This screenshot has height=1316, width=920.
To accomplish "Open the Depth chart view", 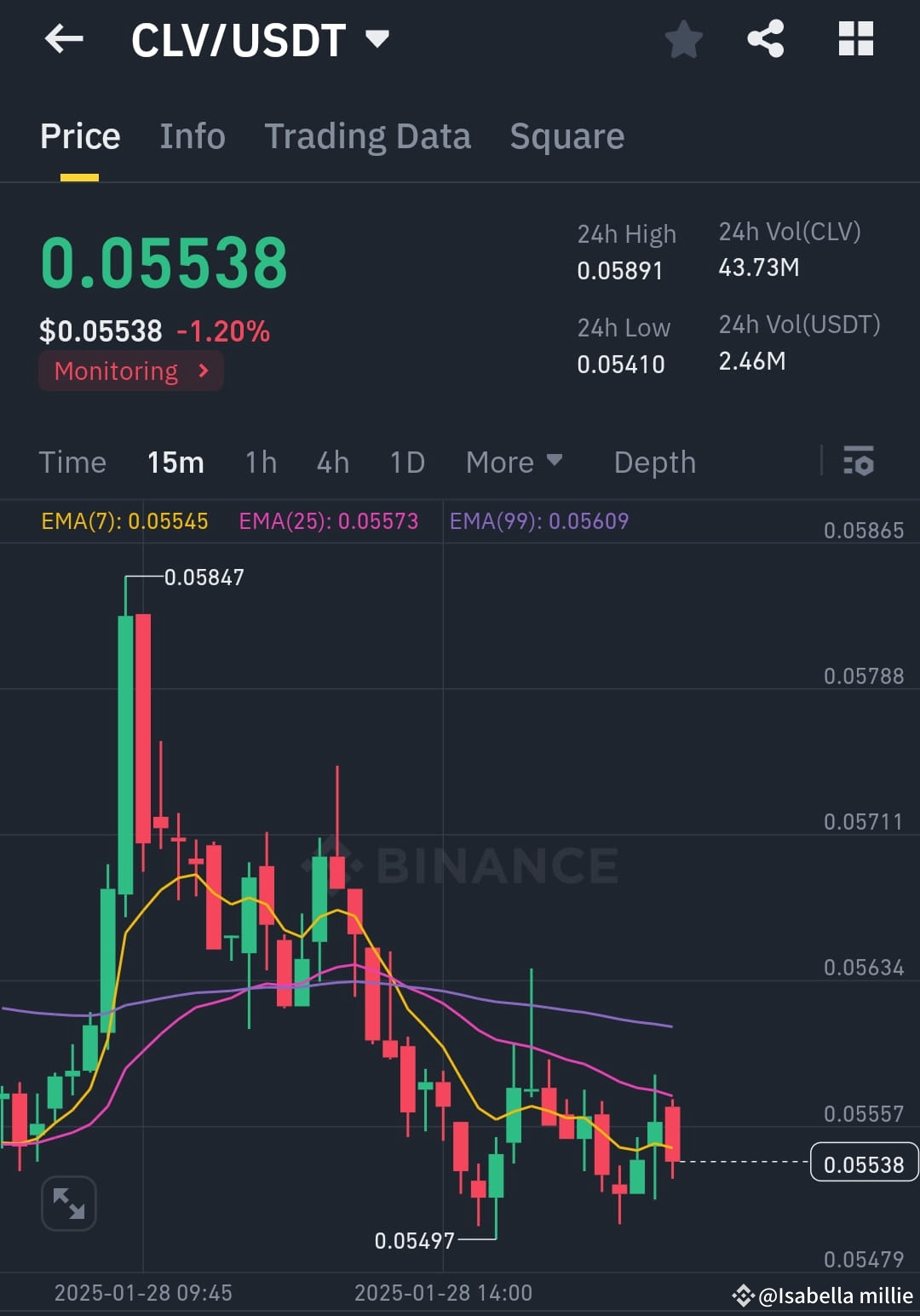I will [654, 462].
